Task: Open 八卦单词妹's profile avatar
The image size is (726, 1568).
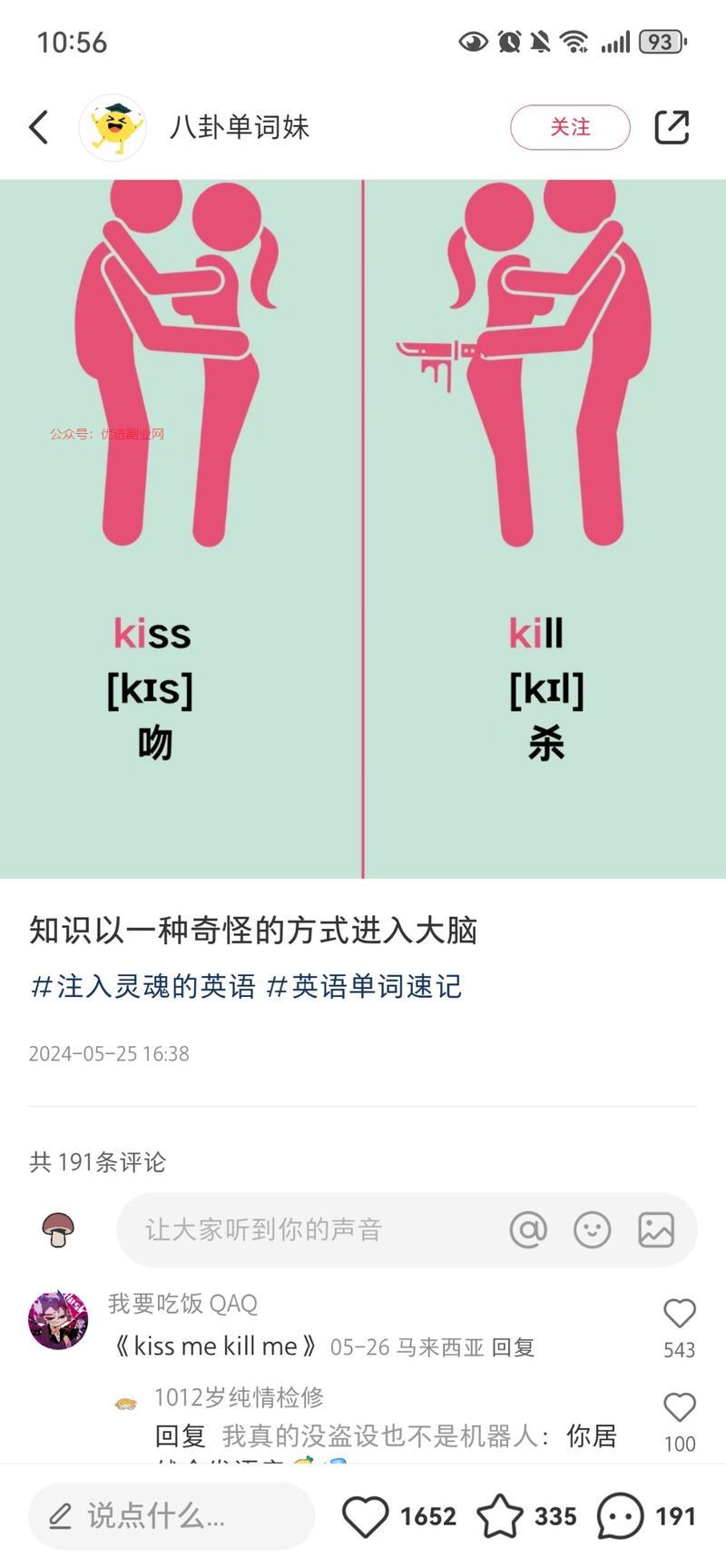Action: [113, 127]
